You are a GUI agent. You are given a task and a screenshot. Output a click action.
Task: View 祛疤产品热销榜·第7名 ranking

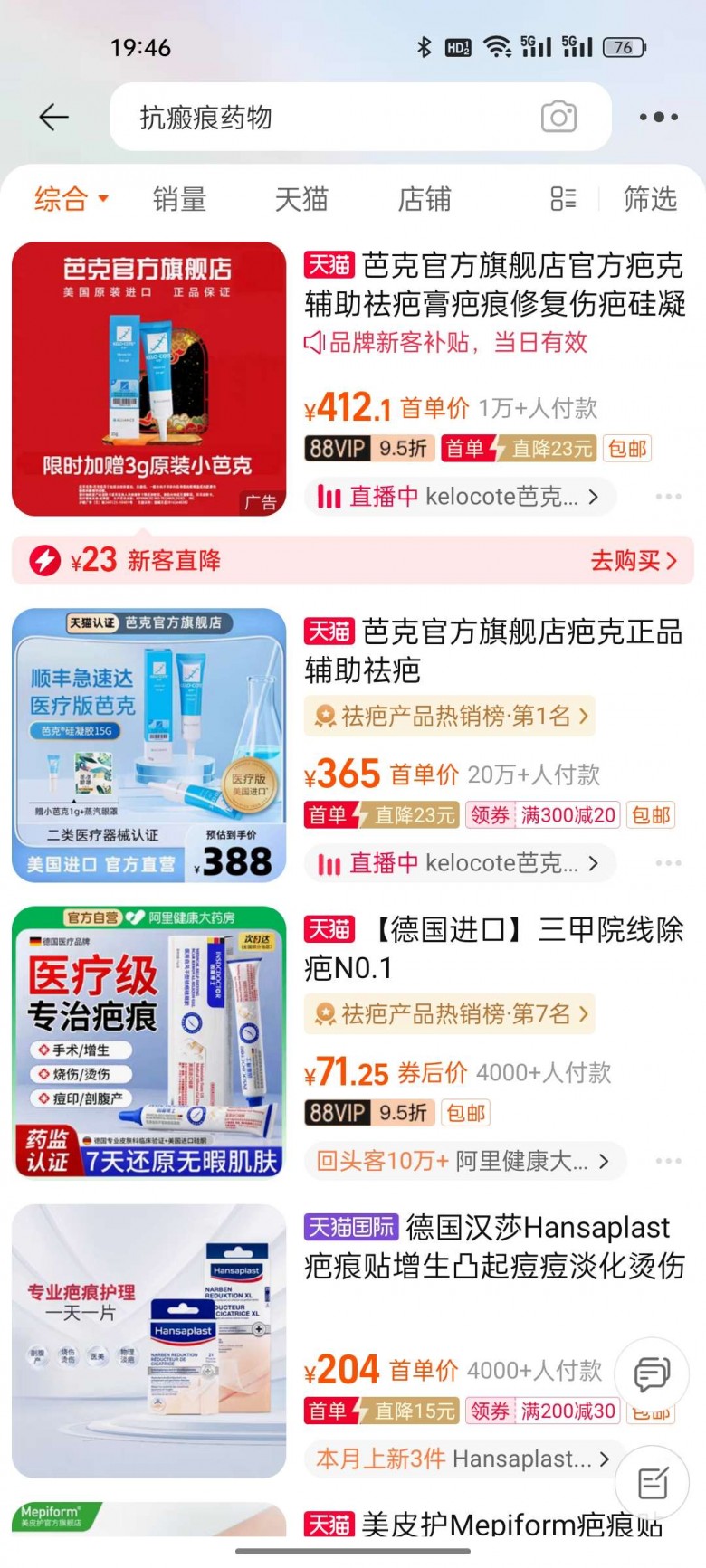pyautogui.click(x=450, y=1014)
